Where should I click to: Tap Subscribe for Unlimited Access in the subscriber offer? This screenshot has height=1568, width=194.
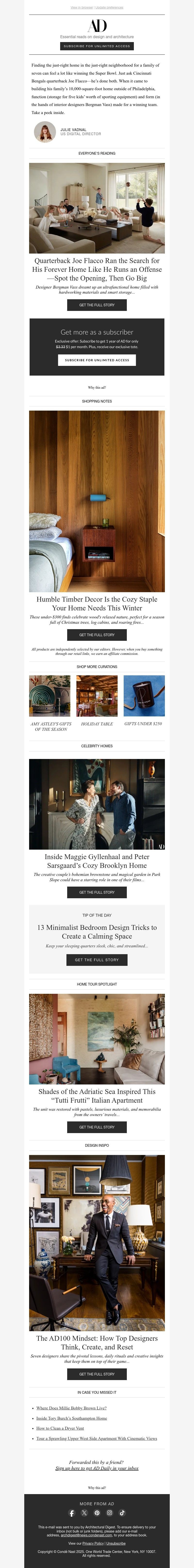[x=97, y=360]
